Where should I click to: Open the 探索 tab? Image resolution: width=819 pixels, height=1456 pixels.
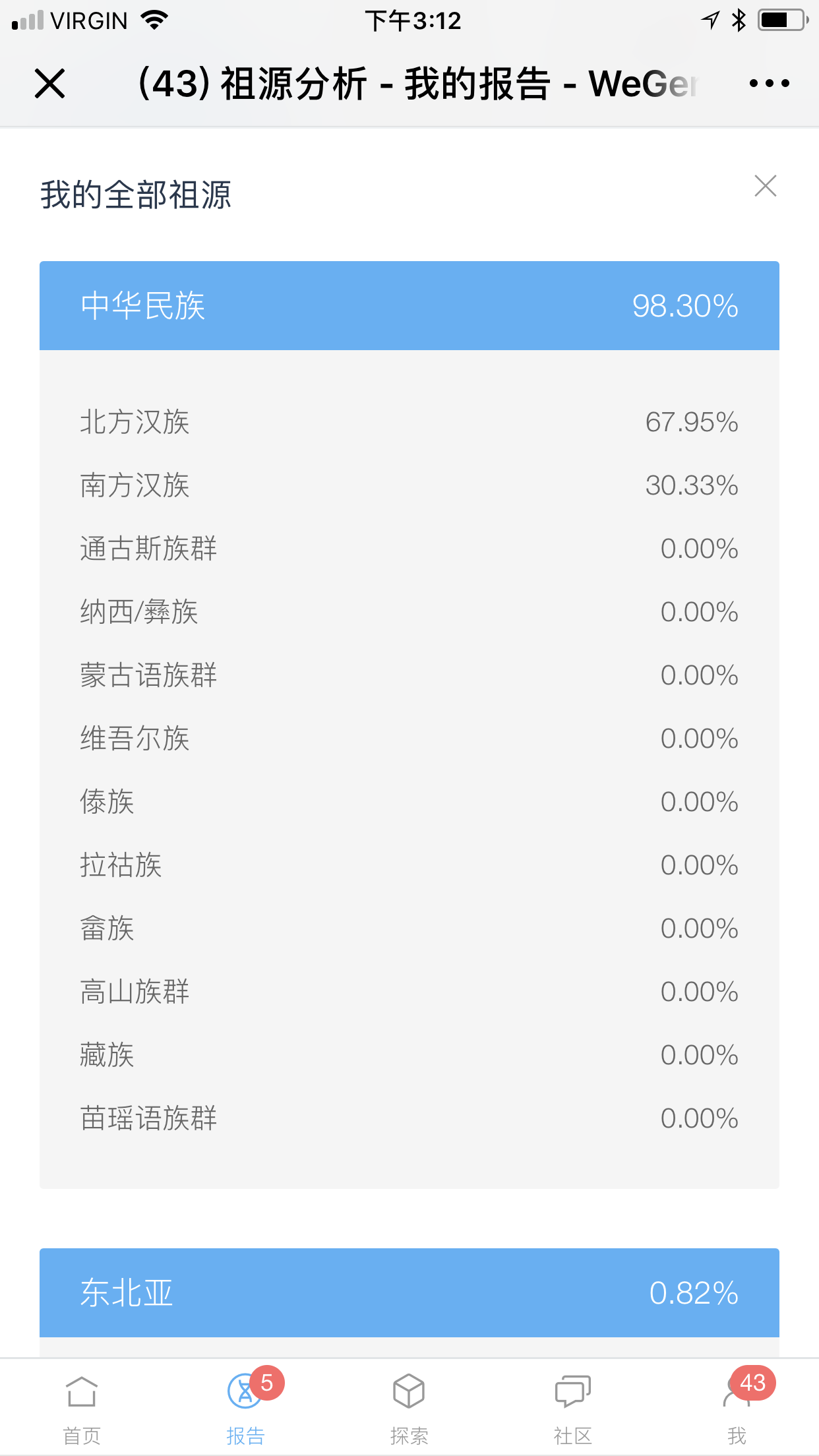click(409, 1409)
